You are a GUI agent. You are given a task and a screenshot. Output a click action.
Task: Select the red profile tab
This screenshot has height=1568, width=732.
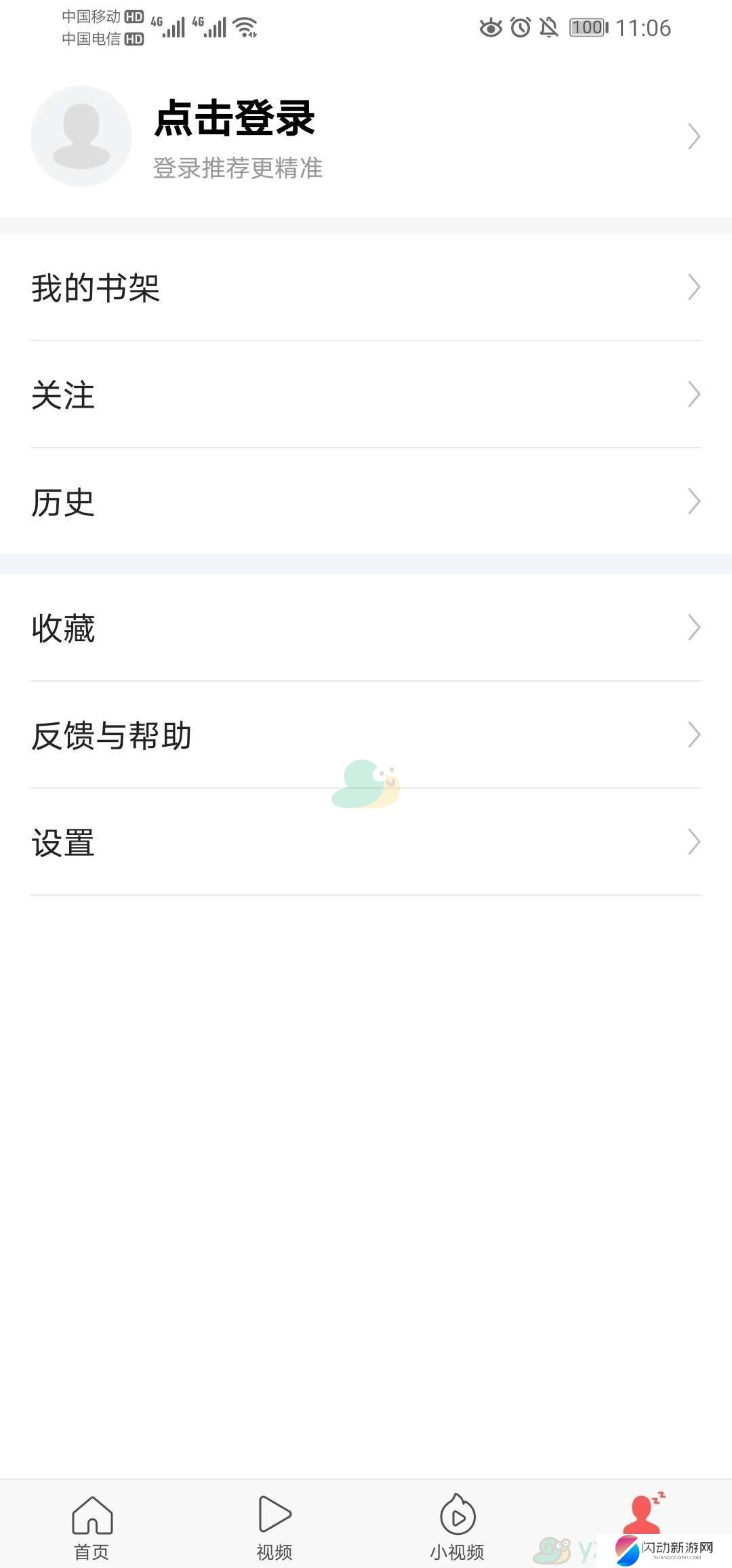tap(643, 1514)
